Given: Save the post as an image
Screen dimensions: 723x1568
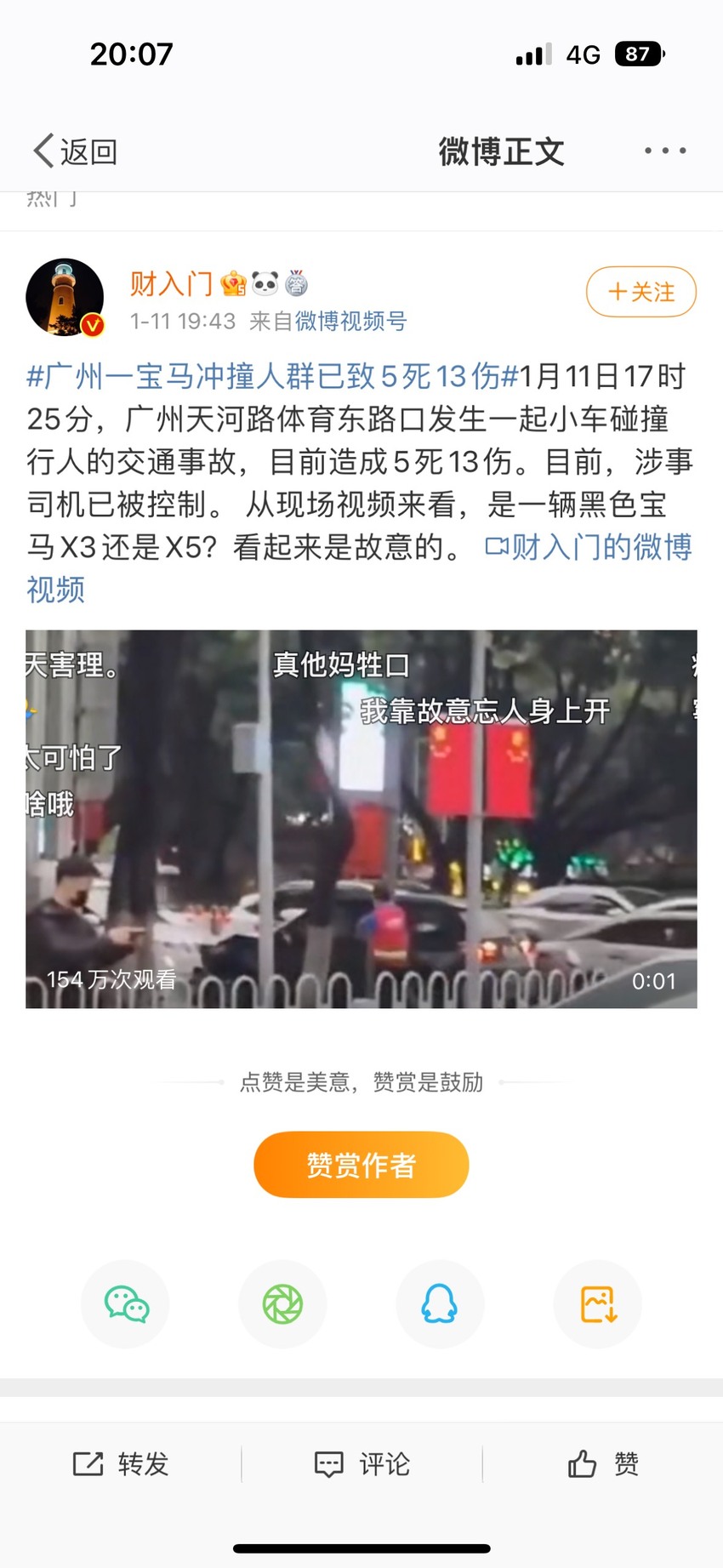Looking at the screenshot, I should click(598, 1303).
